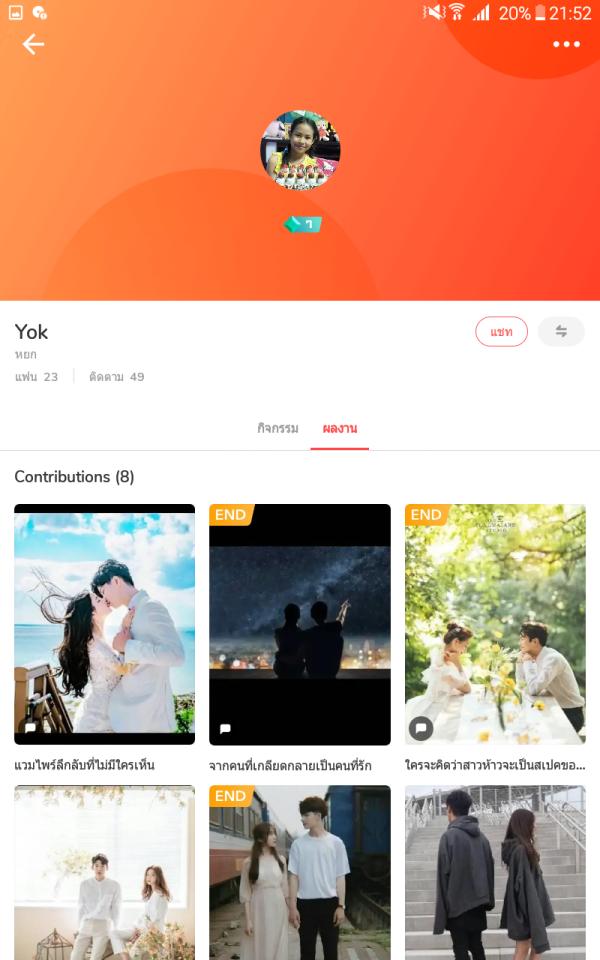Open story แวมไพร์ลึกลับที่ไม่มีใครเห็น

(104, 625)
